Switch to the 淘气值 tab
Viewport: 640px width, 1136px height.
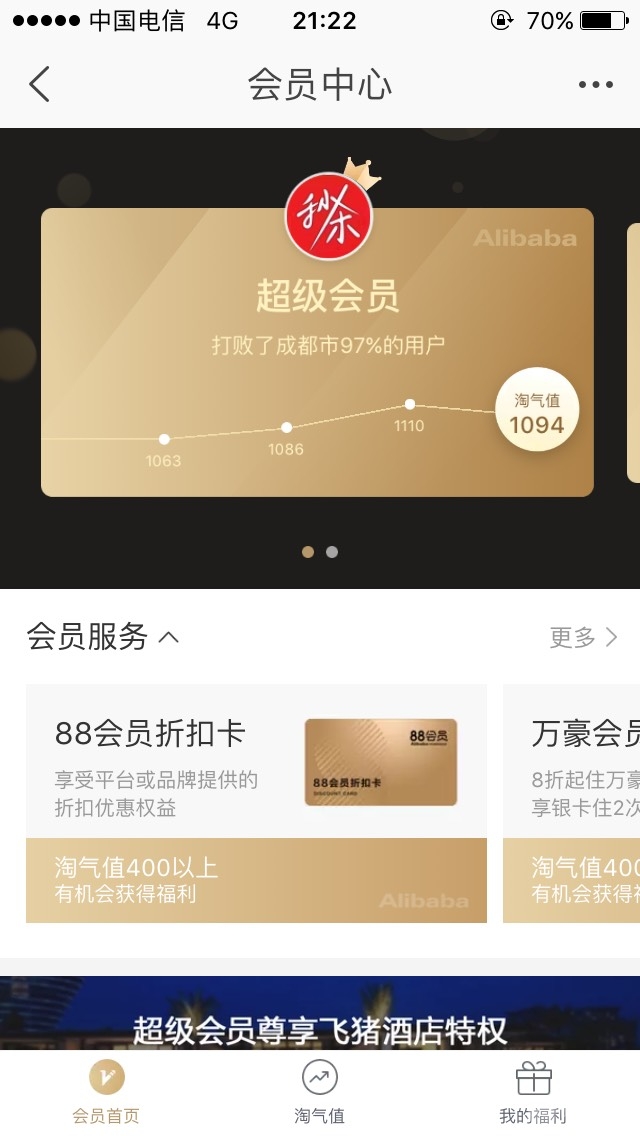(x=320, y=1093)
